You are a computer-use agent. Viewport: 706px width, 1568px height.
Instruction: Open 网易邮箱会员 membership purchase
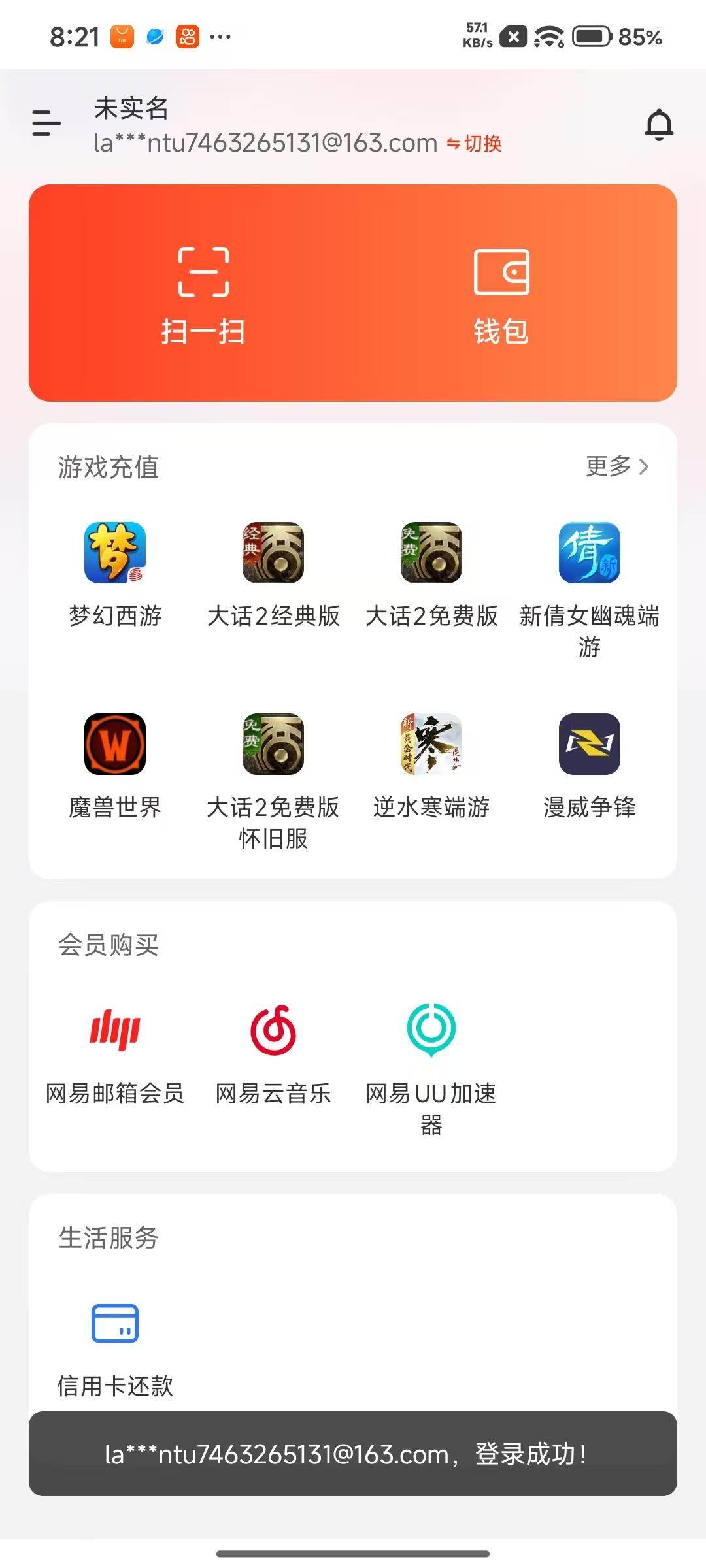116,1045
